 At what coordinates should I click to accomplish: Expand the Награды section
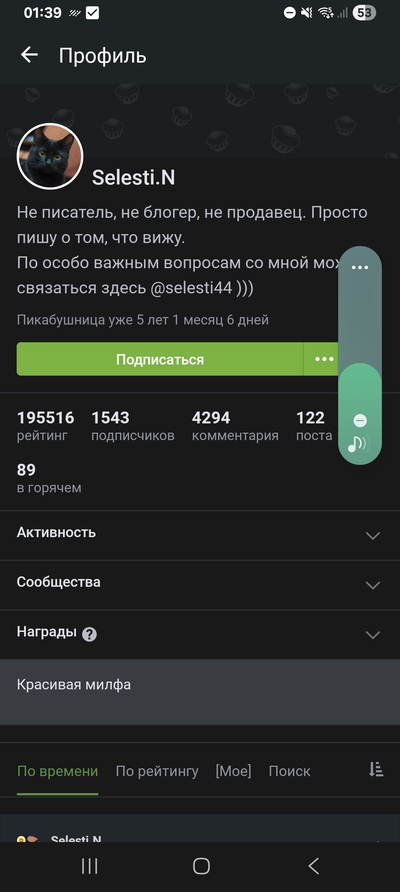pos(200,634)
